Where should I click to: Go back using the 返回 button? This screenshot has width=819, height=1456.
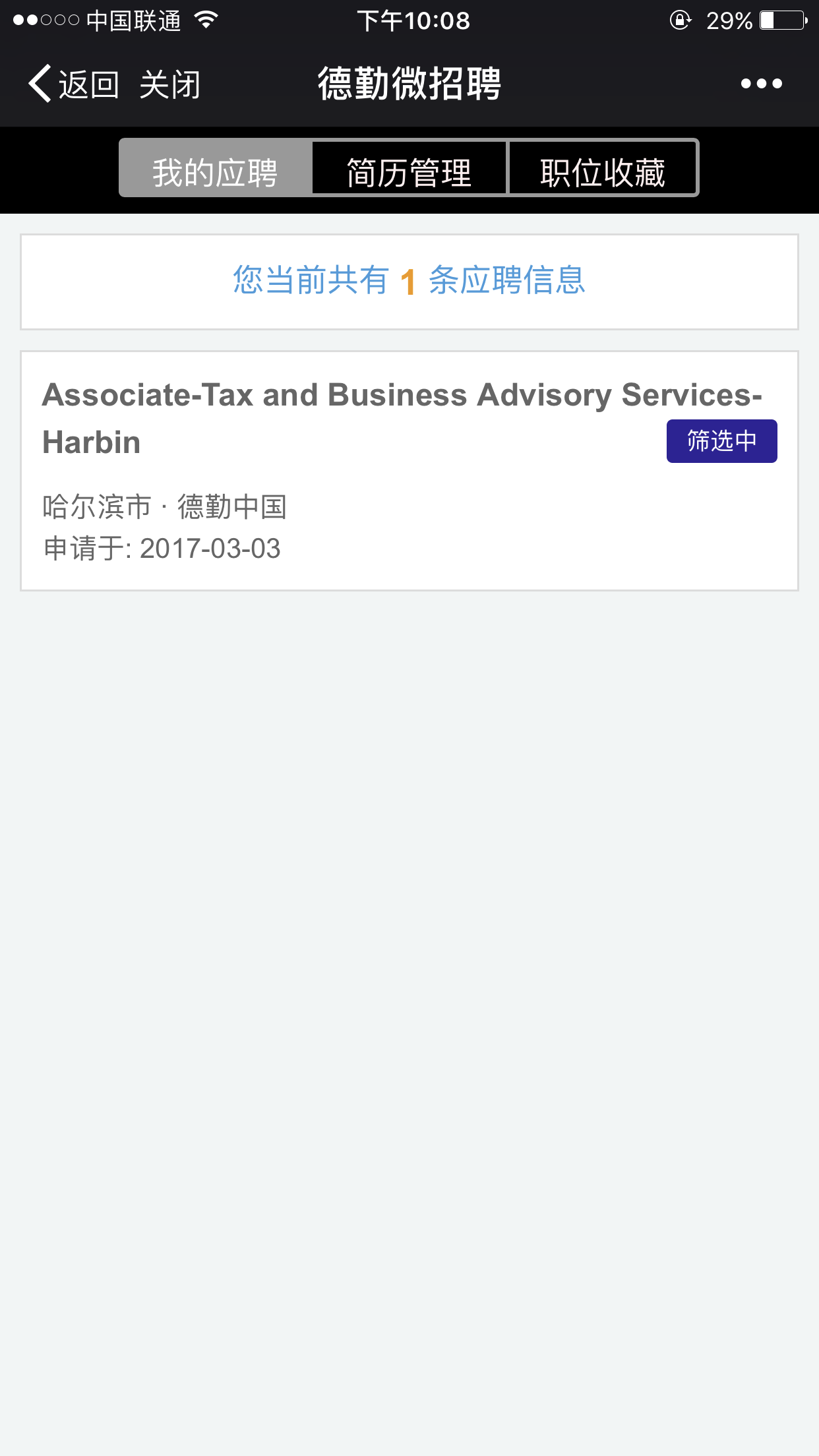coord(74,84)
